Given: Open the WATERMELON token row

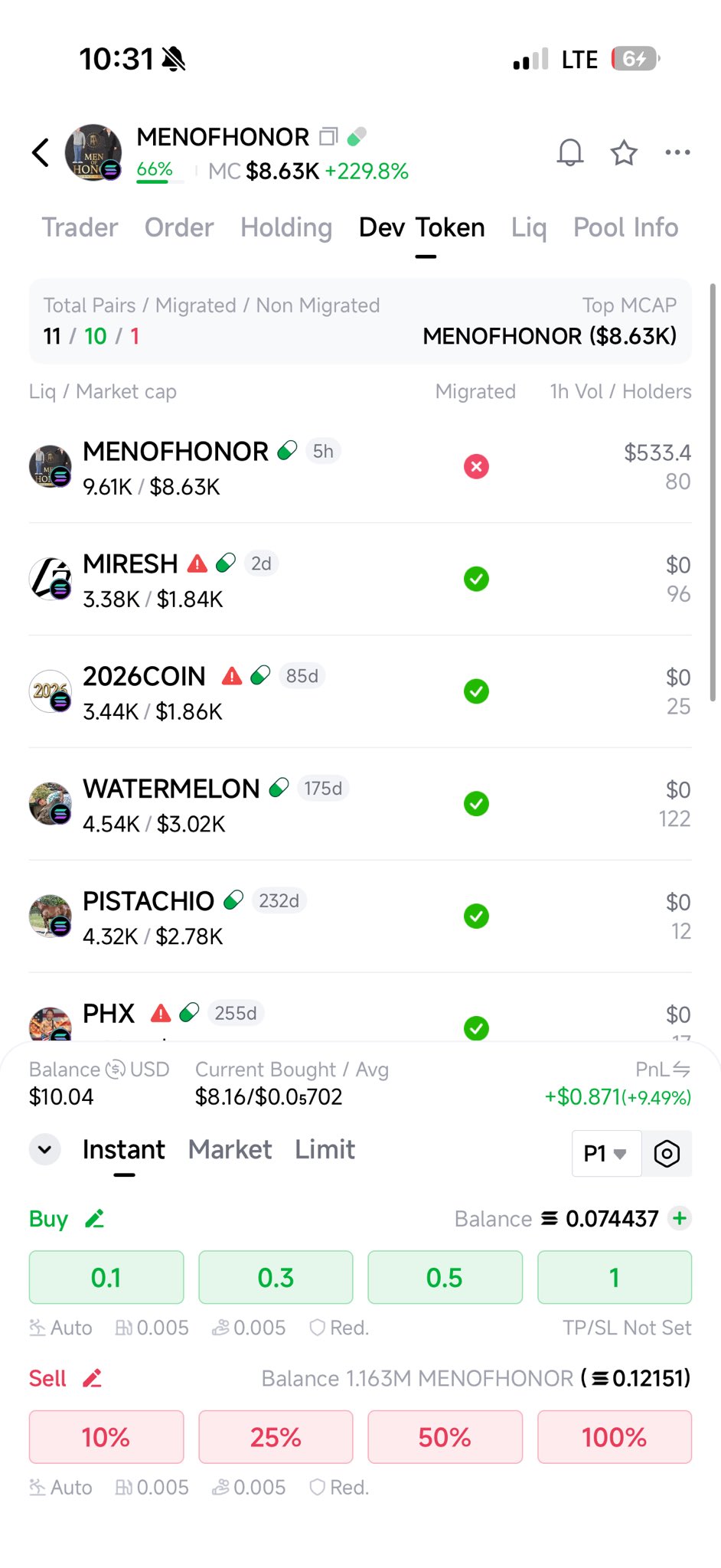Looking at the screenshot, I should (x=230, y=804).
